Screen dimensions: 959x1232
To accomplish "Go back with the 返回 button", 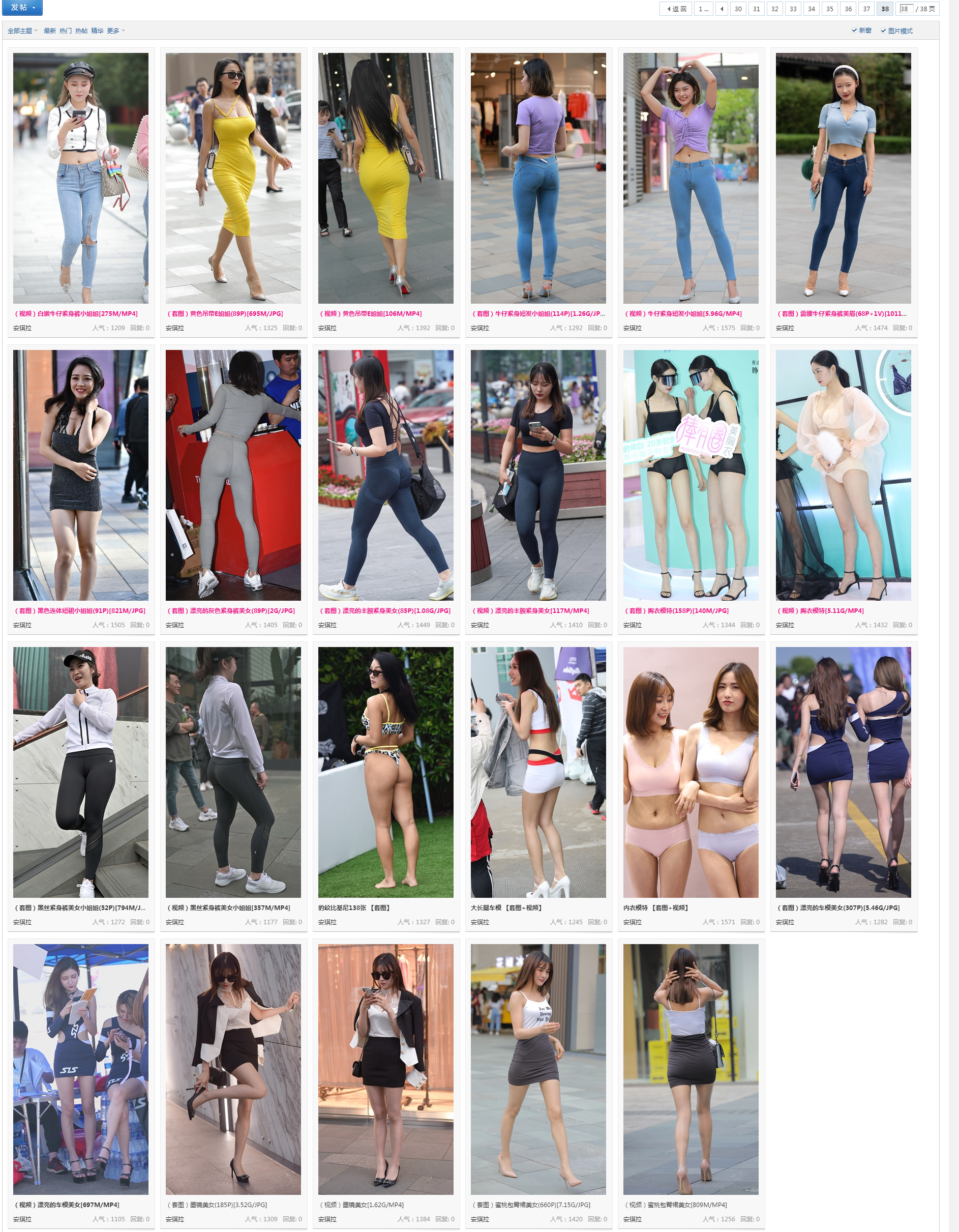I will pos(676,9).
